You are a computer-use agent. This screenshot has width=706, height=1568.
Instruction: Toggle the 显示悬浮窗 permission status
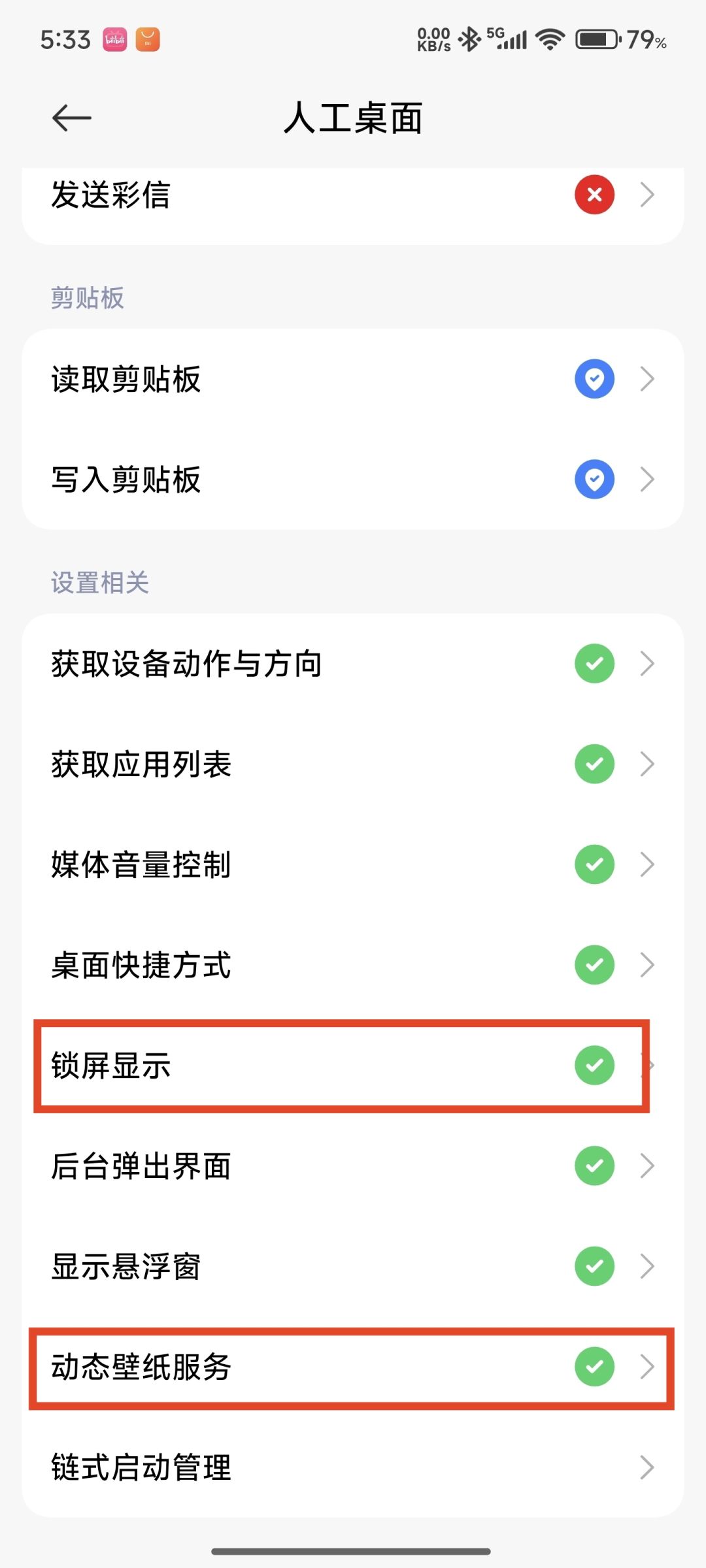pyautogui.click(x=594, y=1266)
